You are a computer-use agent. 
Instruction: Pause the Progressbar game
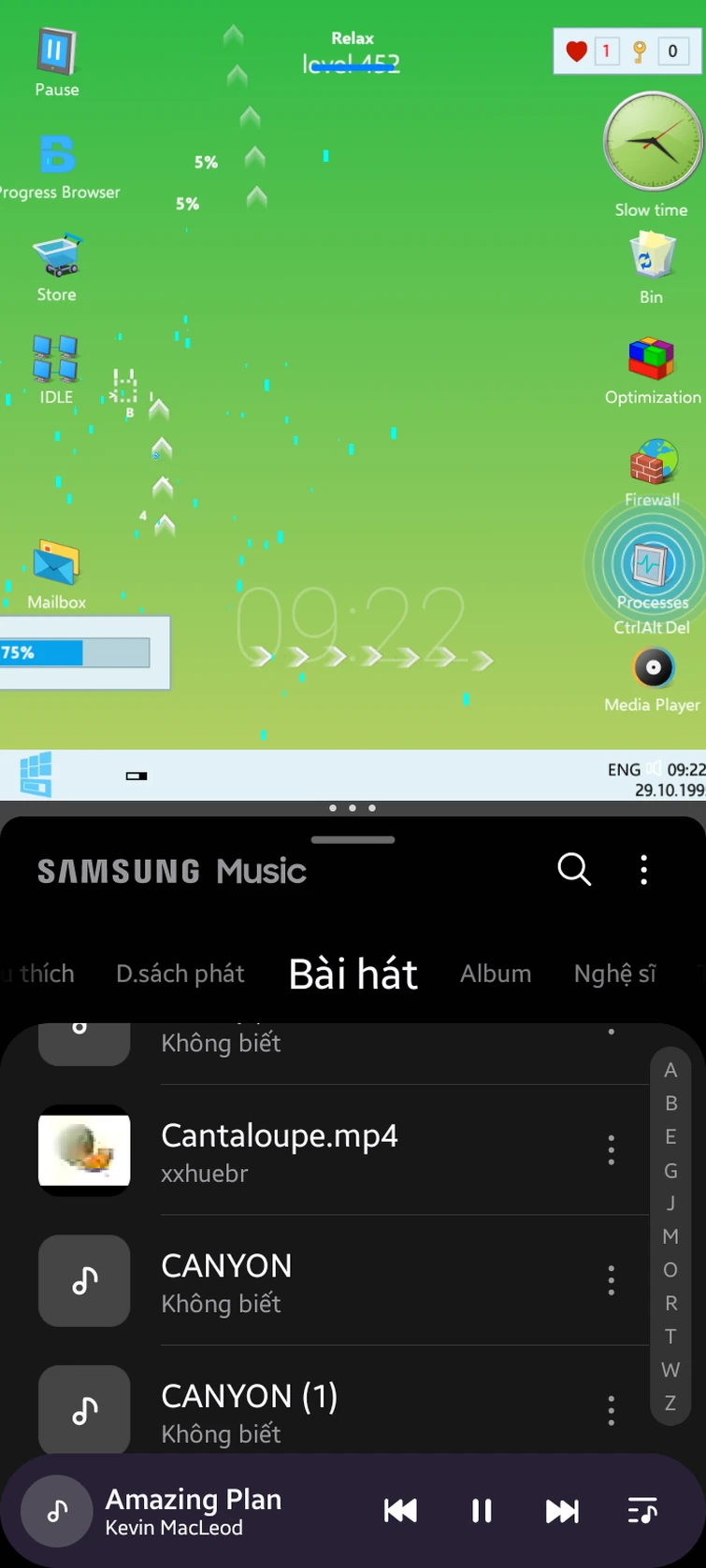[x=56, y=52]
